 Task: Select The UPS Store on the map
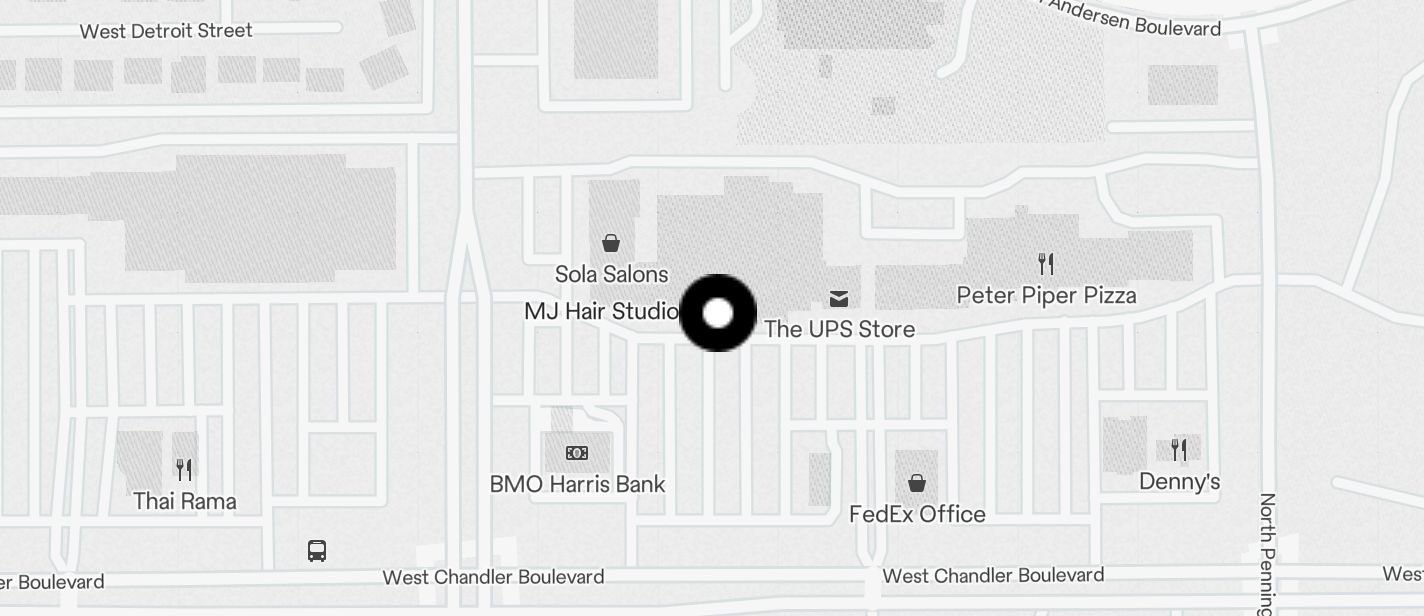coord(839,299)
